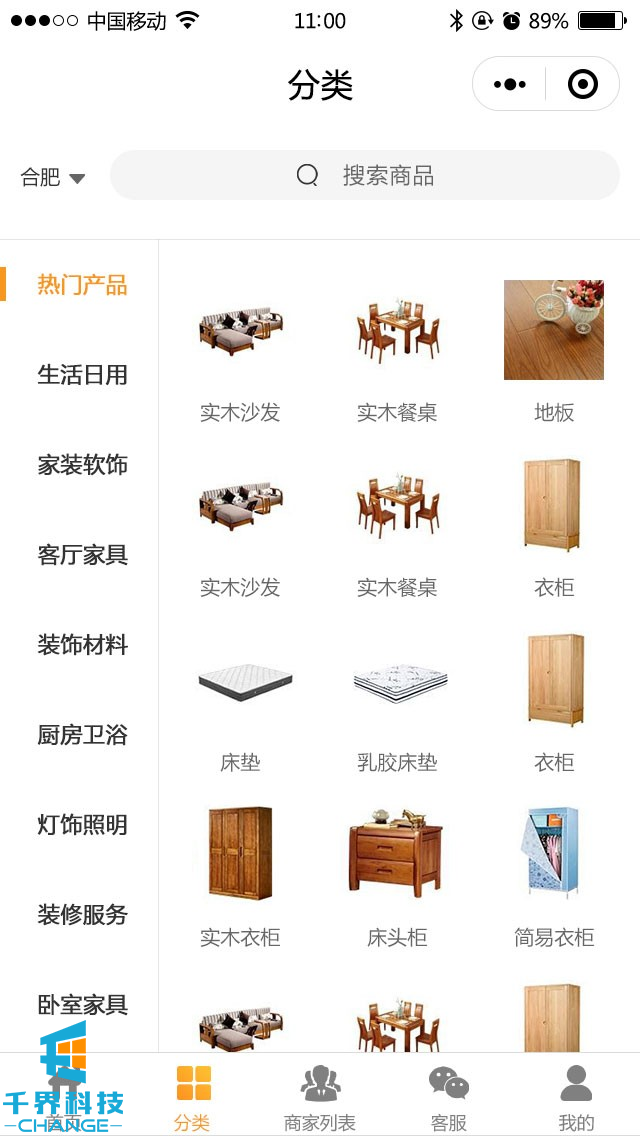Switch to the 我的 tab
The image size is (640, 1136).
[x=576, y=1098]
